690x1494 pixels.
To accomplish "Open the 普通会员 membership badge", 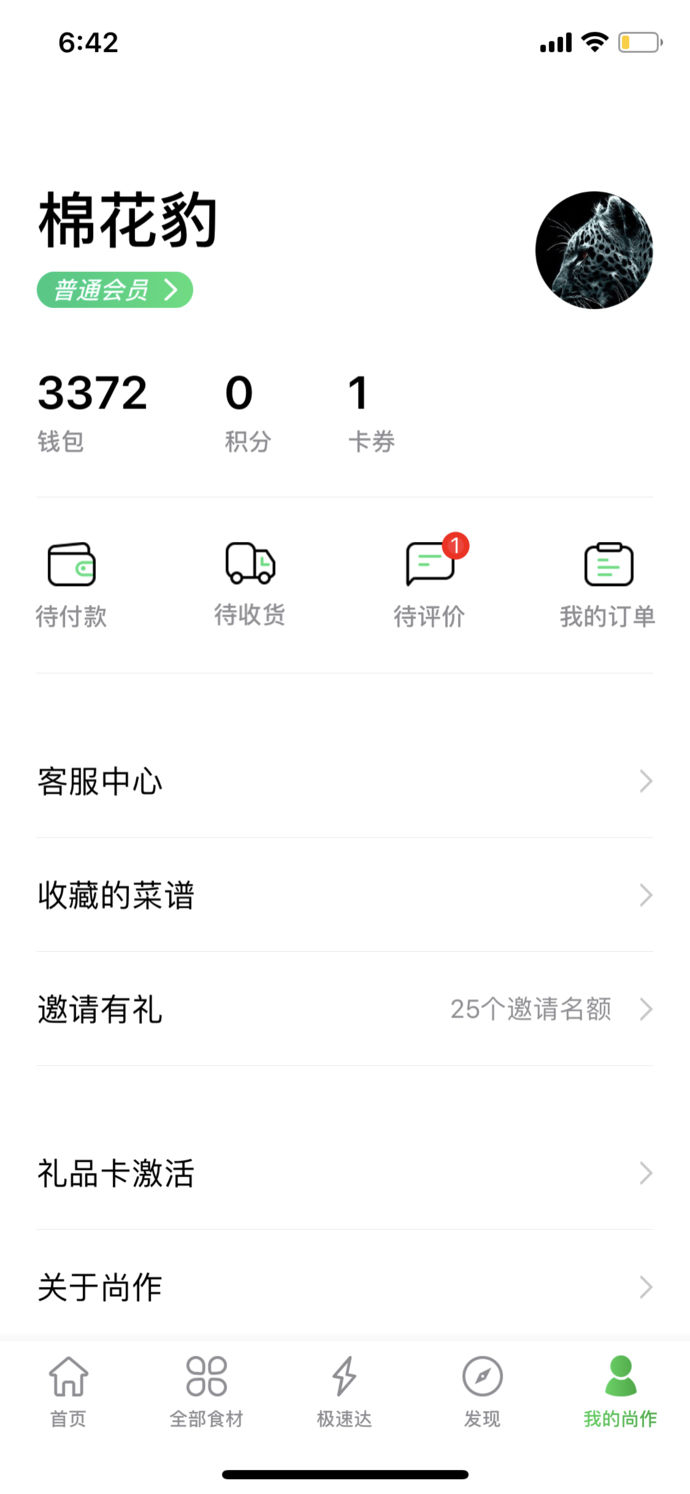I will click(x=114, y=290).
